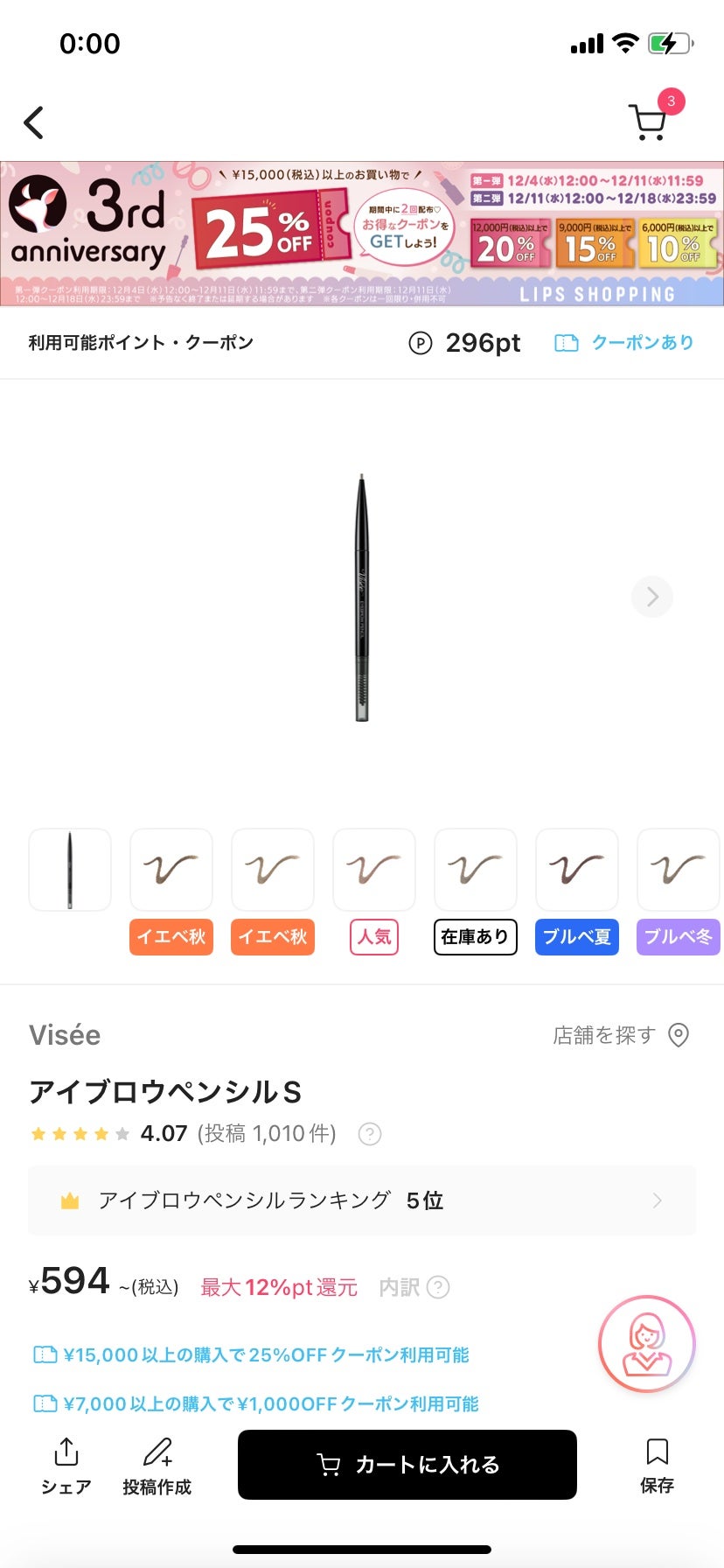Open the ¥15,000以上の購入 25%OFF coupon link

(254, 1354)
